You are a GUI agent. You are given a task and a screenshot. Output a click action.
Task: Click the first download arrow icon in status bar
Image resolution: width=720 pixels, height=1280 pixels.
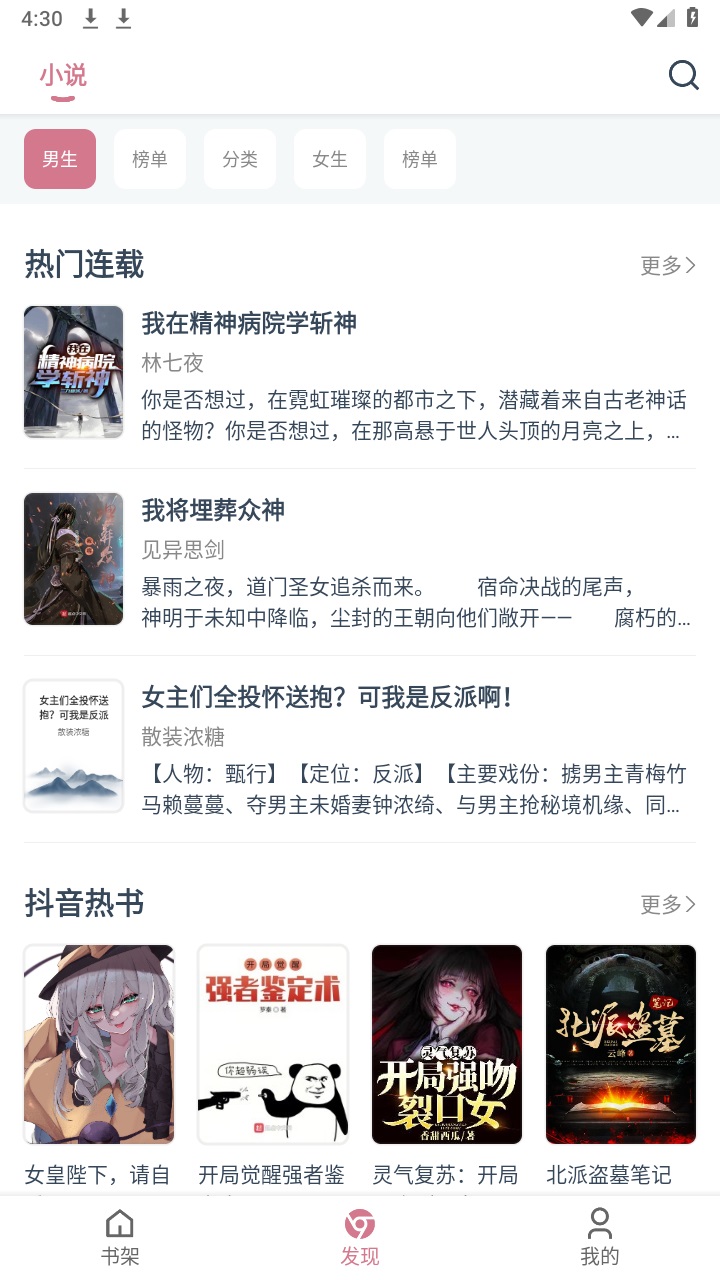90,17
